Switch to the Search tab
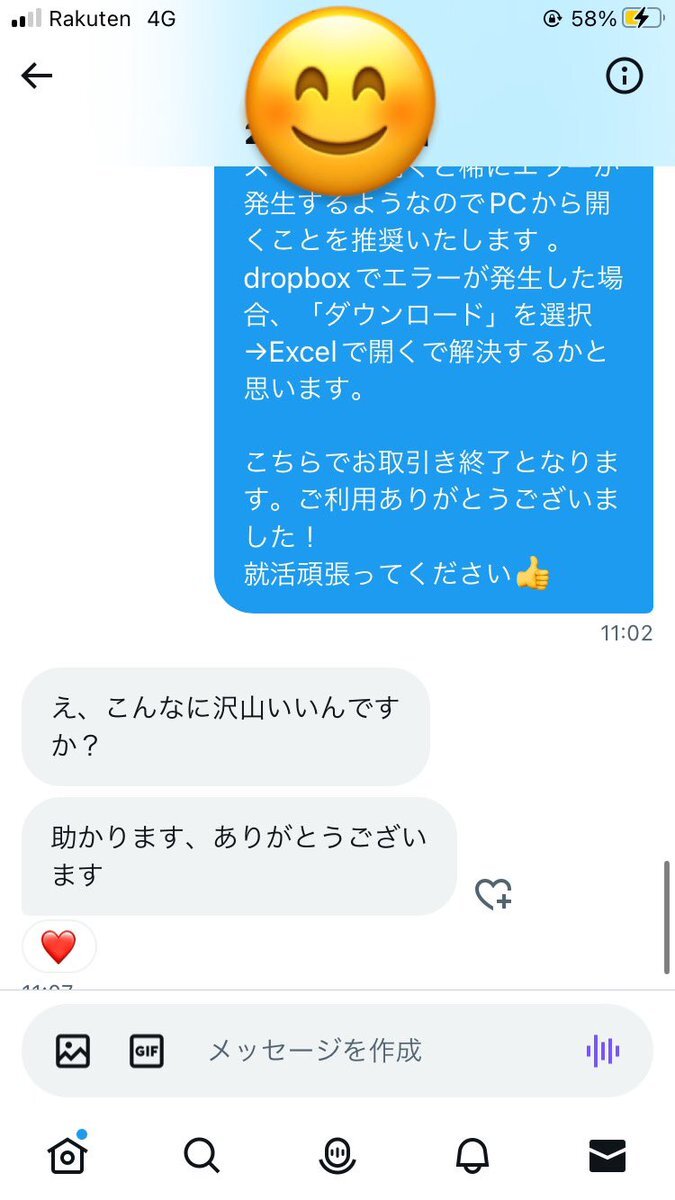The image size is (675, 1200). [x=201, y=1155]
